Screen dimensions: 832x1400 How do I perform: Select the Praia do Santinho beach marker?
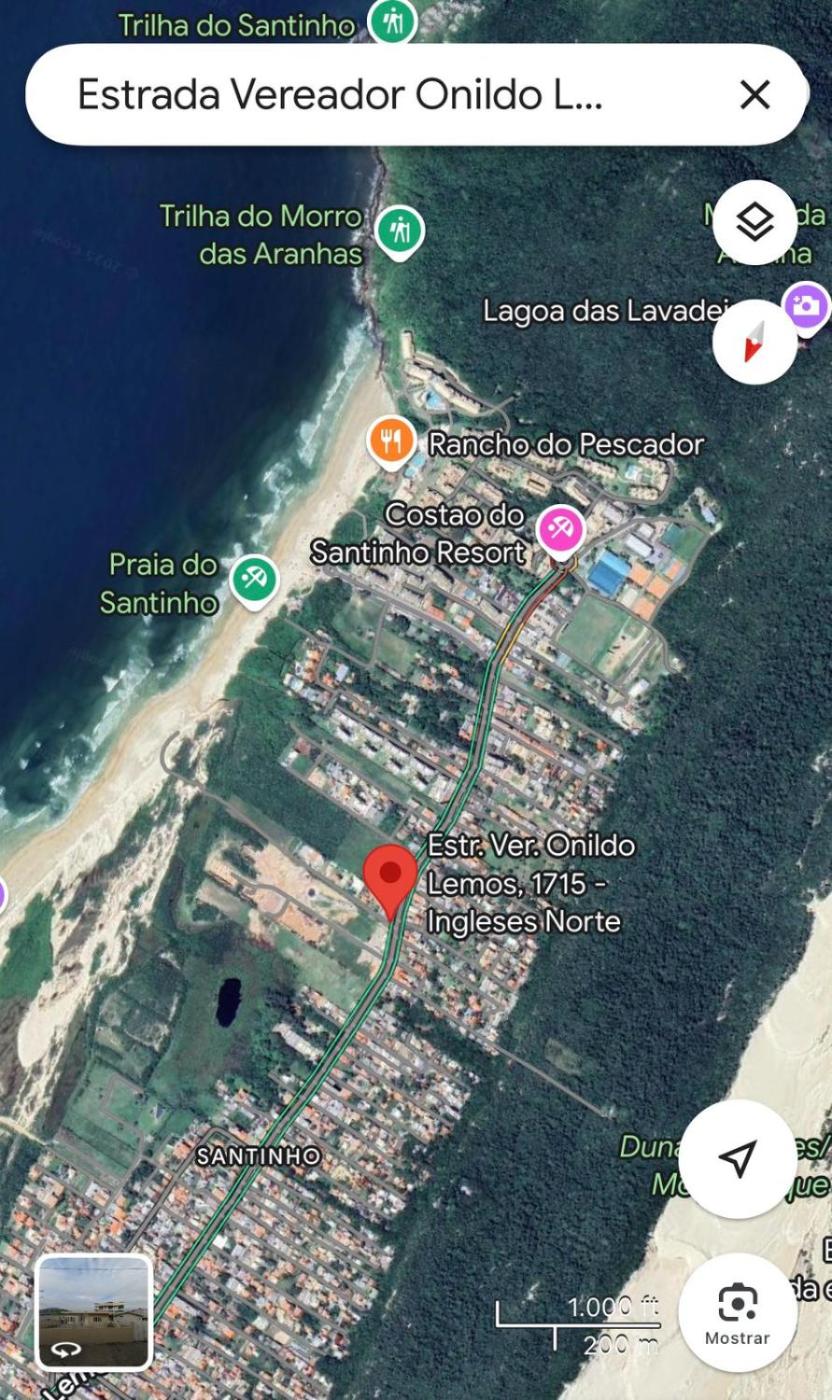coord(254,579)
